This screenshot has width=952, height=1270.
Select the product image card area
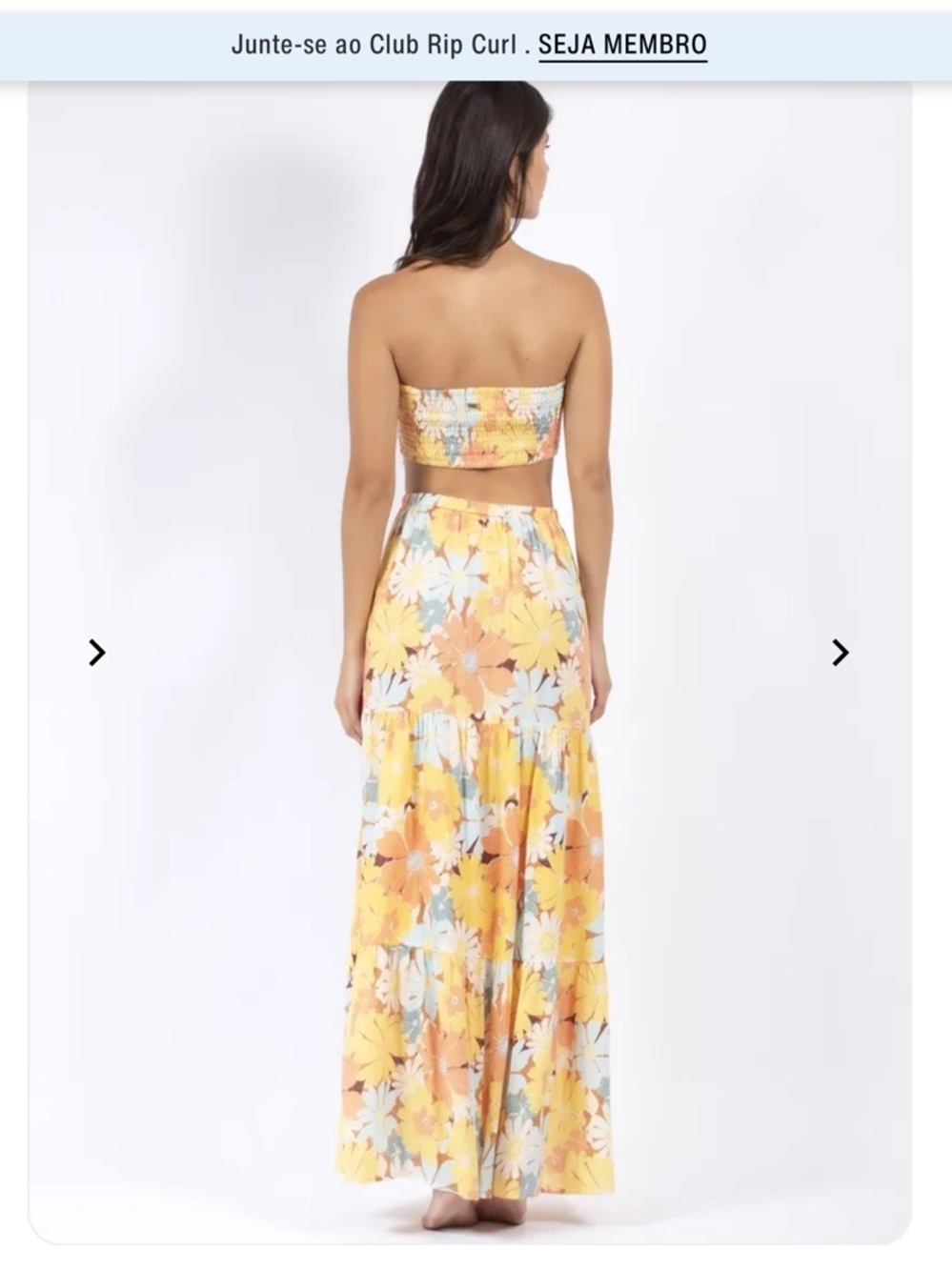point(476,667)
